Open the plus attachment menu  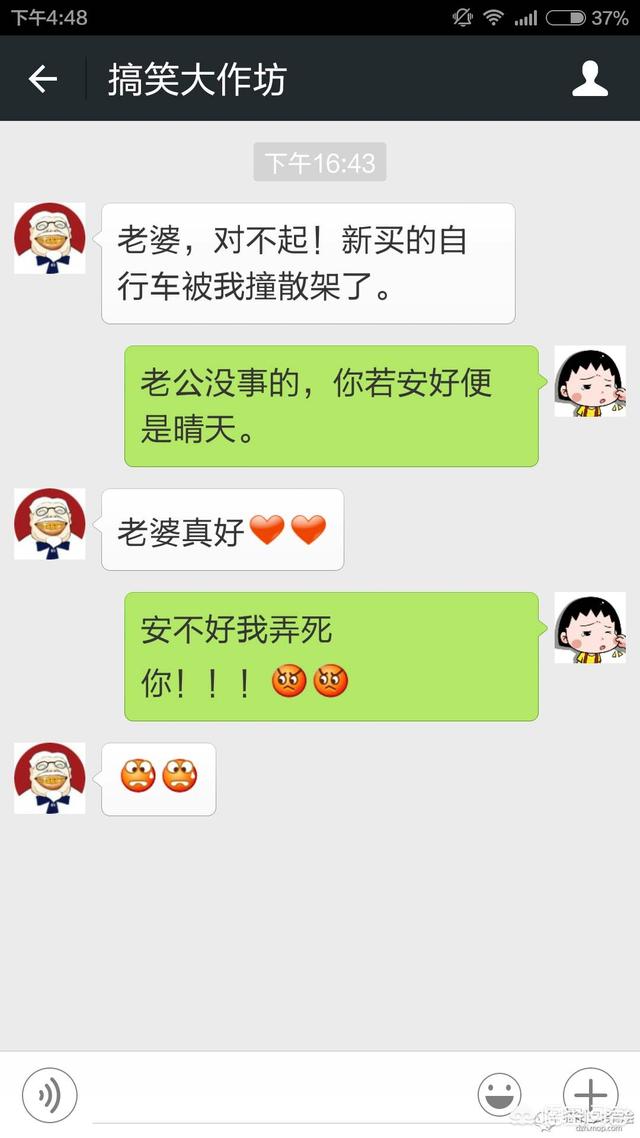point(590,1095)
